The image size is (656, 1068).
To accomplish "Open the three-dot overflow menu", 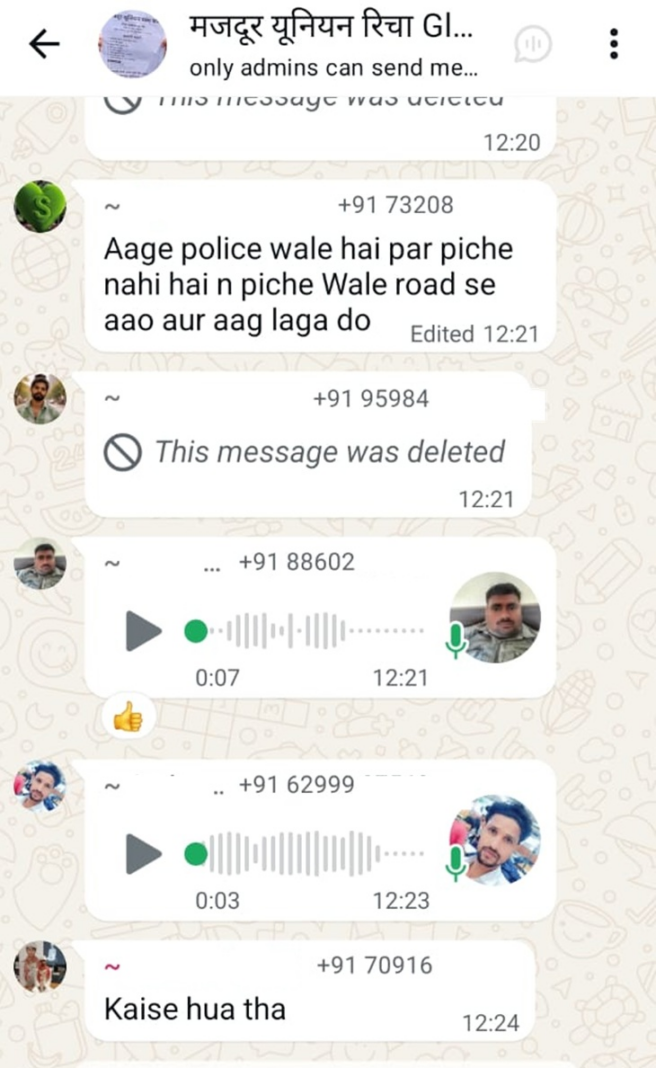I will pyautogui.click(x=613, y=44).
